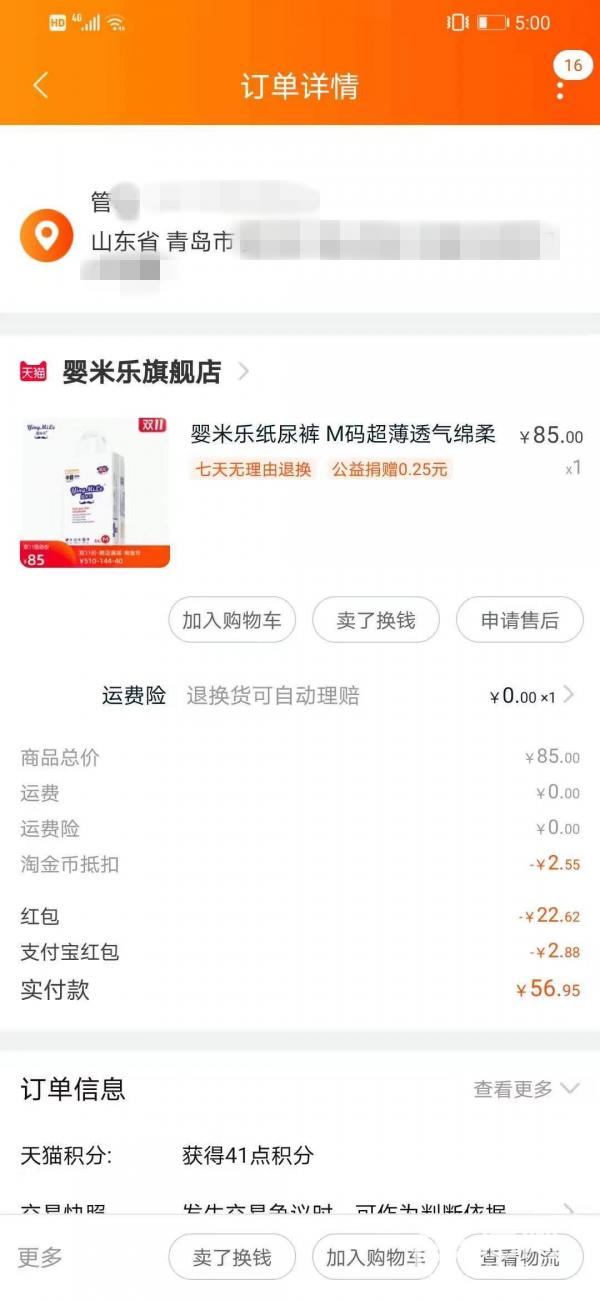The image size is (600, 1300).
Task: Open 更多 options in bottom bar
Action: [x=40, y=1257]
